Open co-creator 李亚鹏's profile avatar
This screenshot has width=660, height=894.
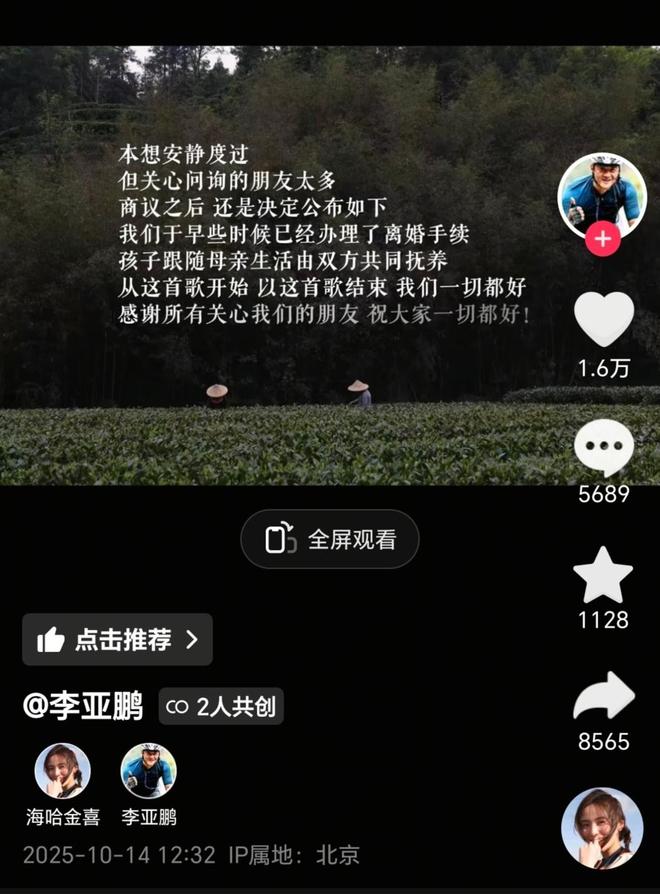149,771
